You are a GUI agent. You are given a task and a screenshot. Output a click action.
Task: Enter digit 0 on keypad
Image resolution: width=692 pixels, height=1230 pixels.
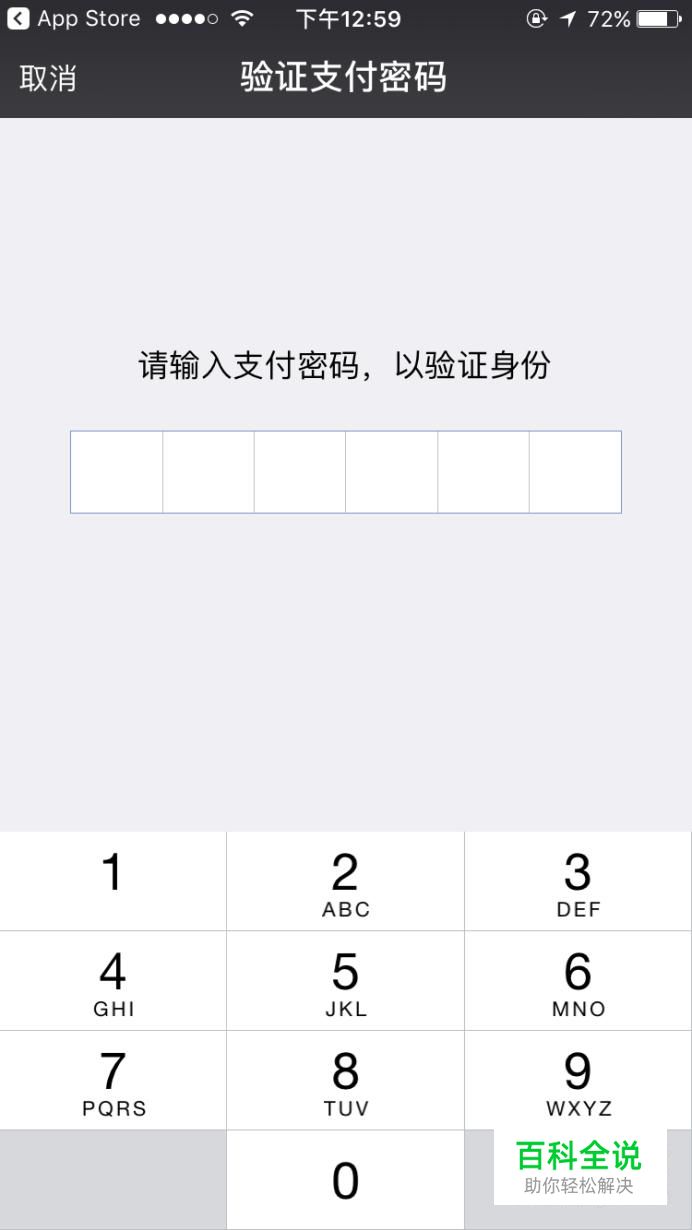click(346, 1180)
